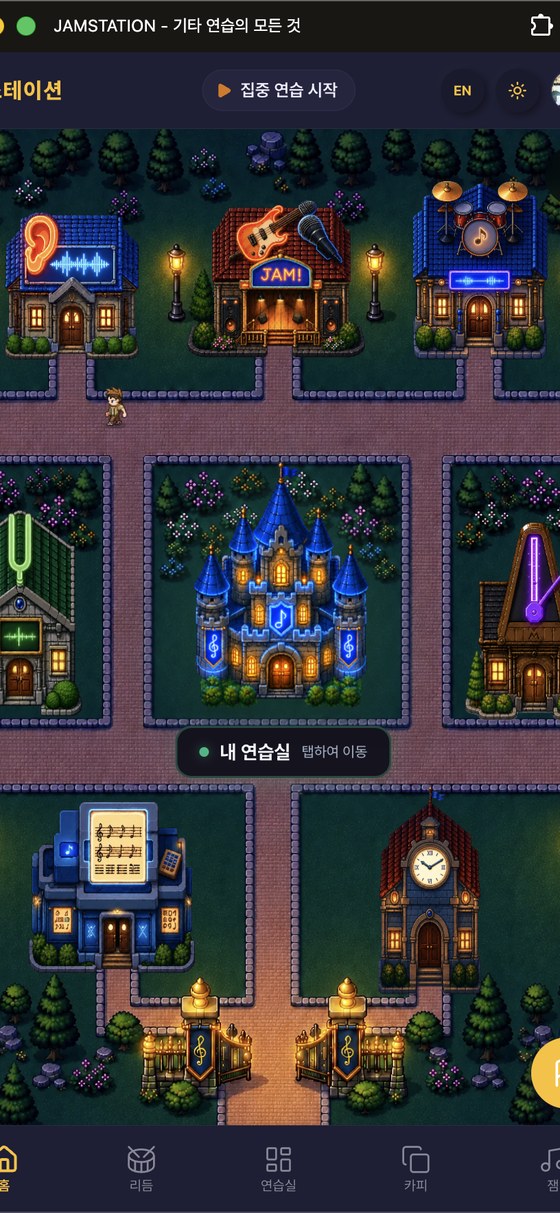Open the 카피 tab
560x1213 pixels.
415,1167
